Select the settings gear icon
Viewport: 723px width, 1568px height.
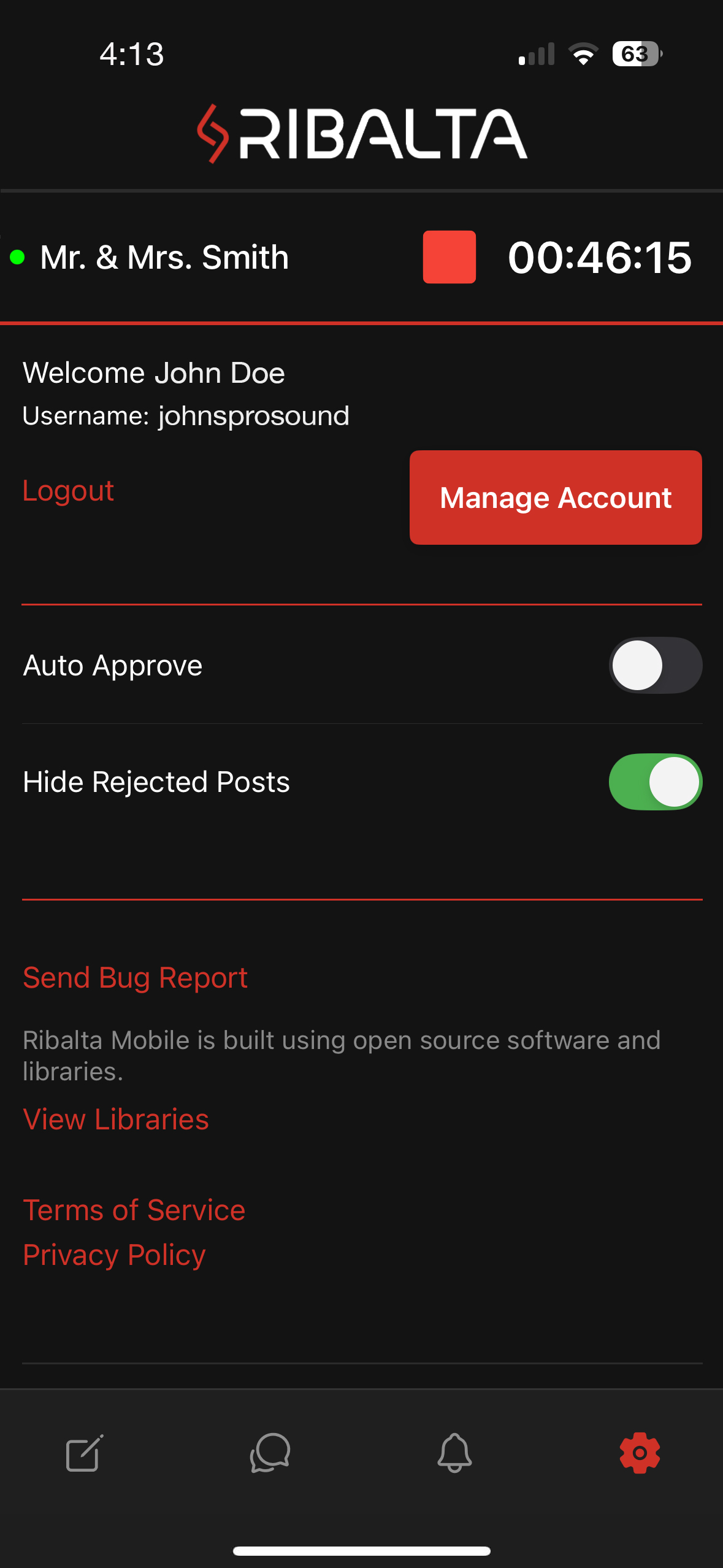[640, 1453]
